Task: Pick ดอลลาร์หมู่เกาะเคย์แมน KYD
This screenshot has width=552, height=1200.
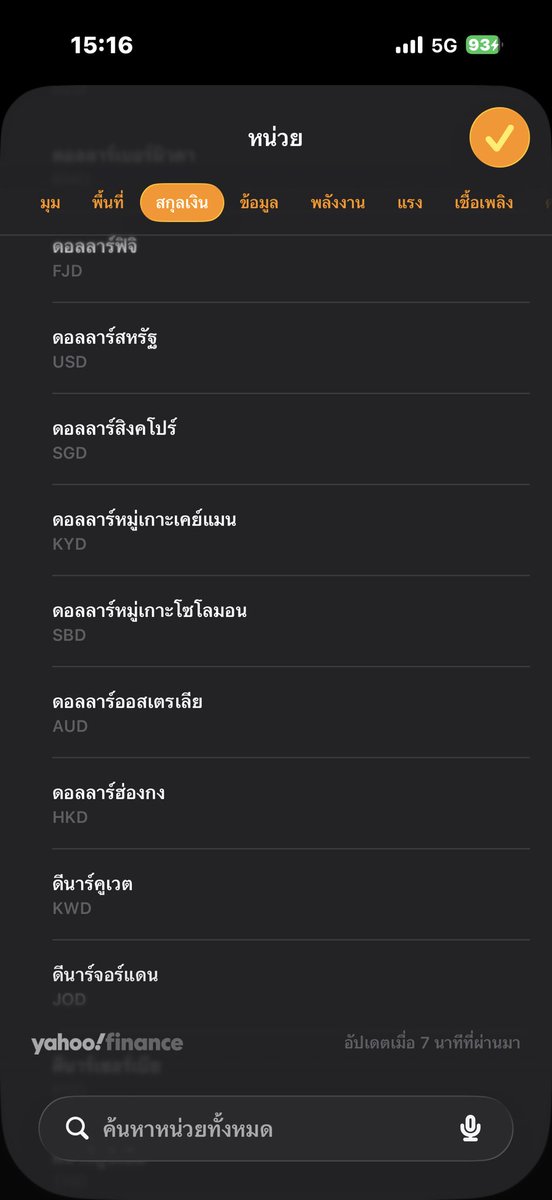Action: pyautogui.click(x=287, y=530)
